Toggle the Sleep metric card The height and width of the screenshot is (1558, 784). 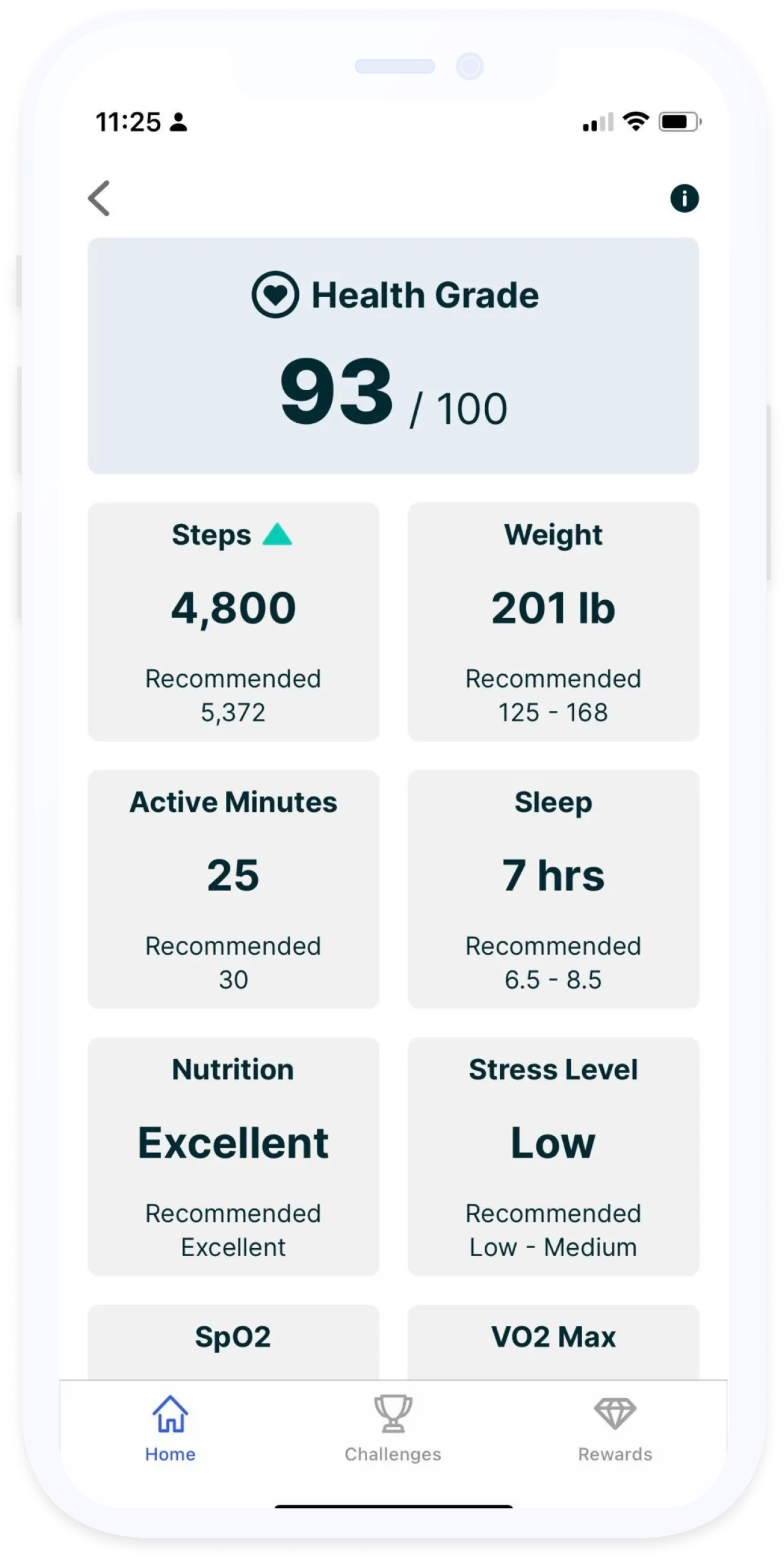(553, 889)
